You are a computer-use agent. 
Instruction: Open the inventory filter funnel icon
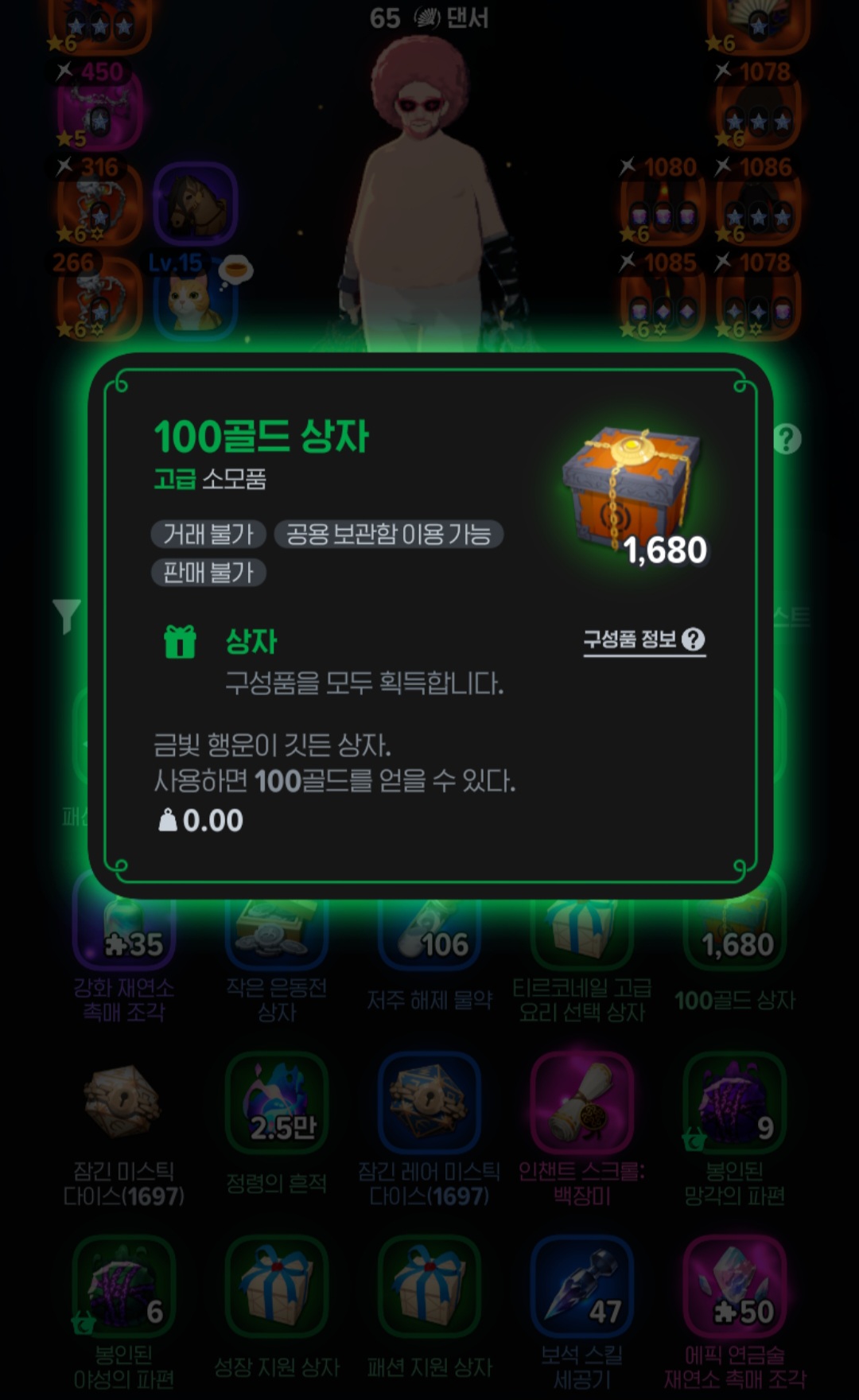point(67,616)
